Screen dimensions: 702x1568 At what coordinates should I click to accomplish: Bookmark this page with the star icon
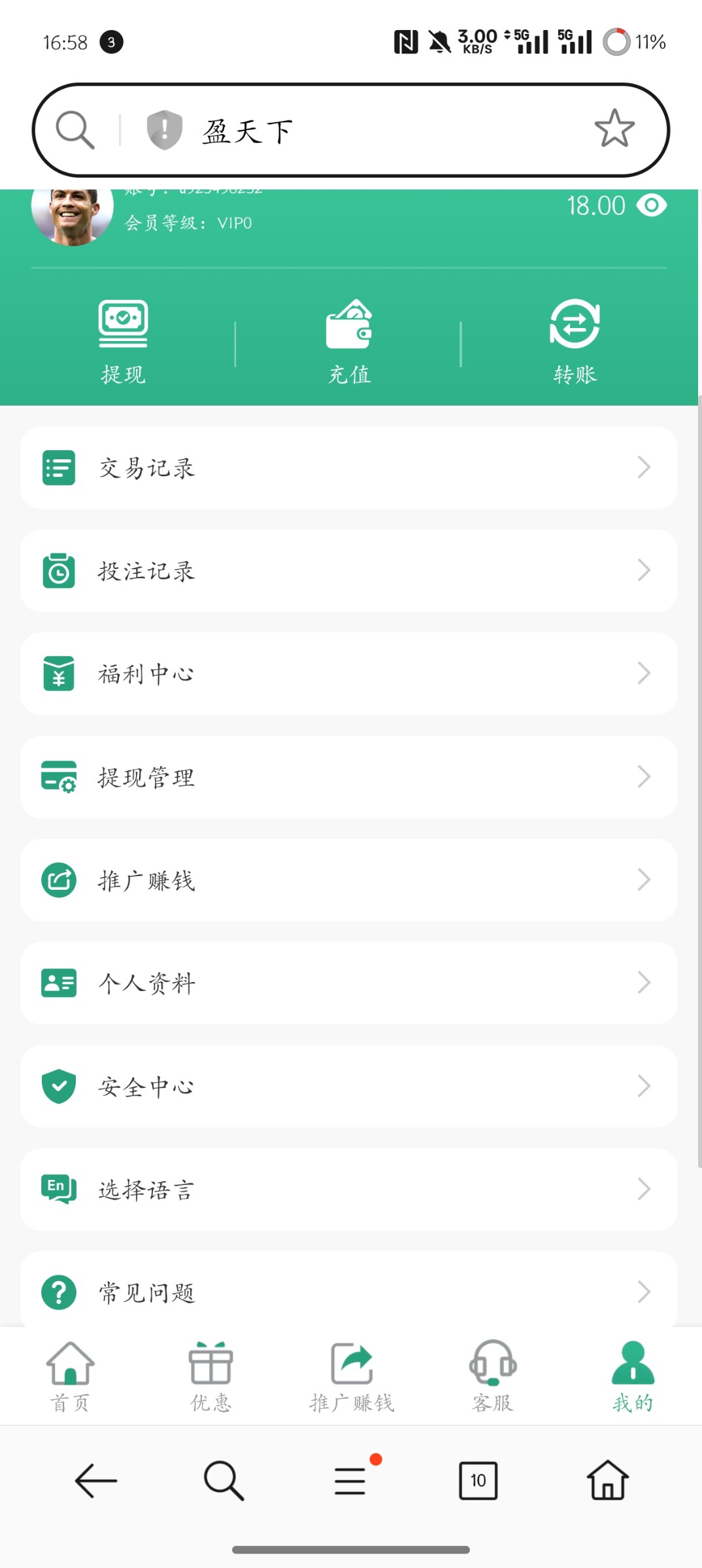(x=614, y=129)
